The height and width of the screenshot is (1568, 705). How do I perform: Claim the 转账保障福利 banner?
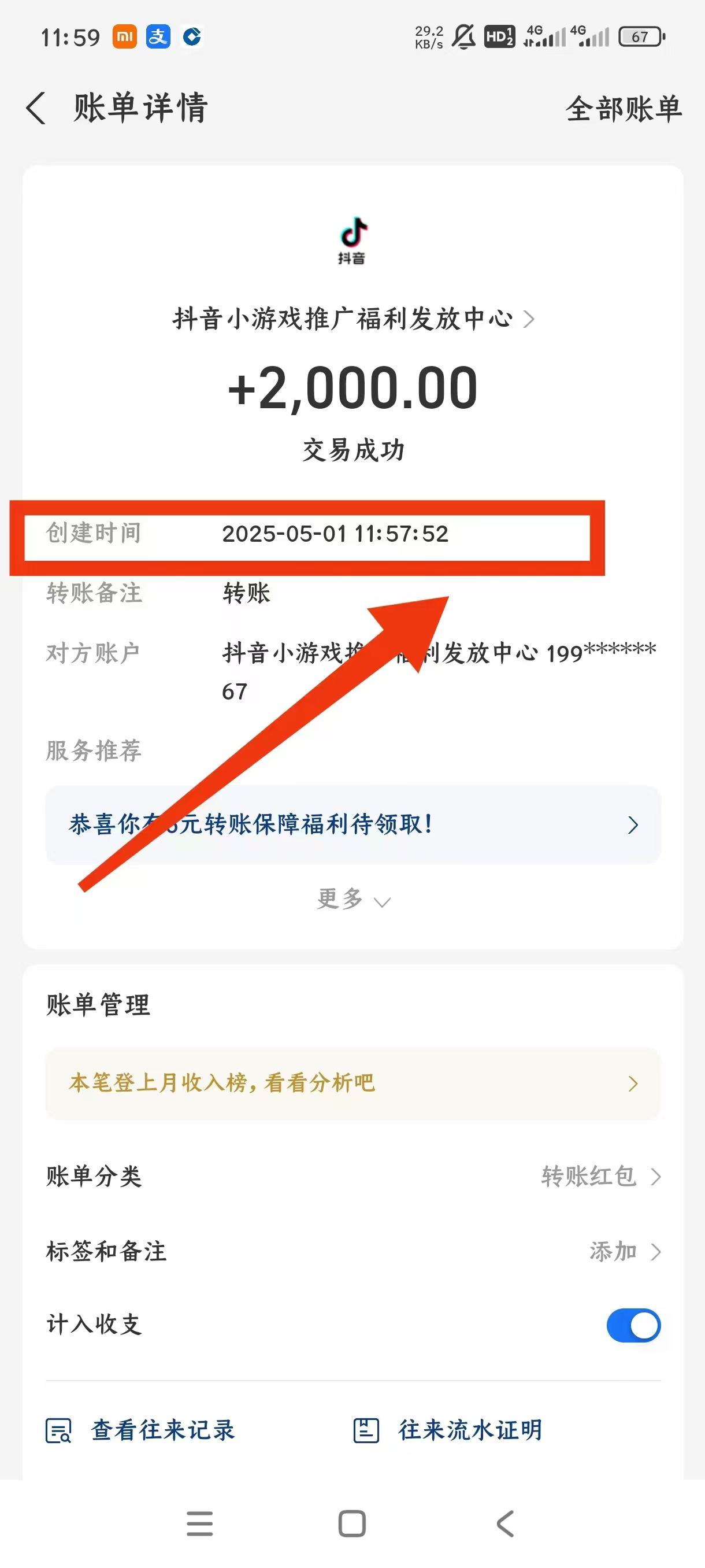pyautogui.click(x=353, y=825)
